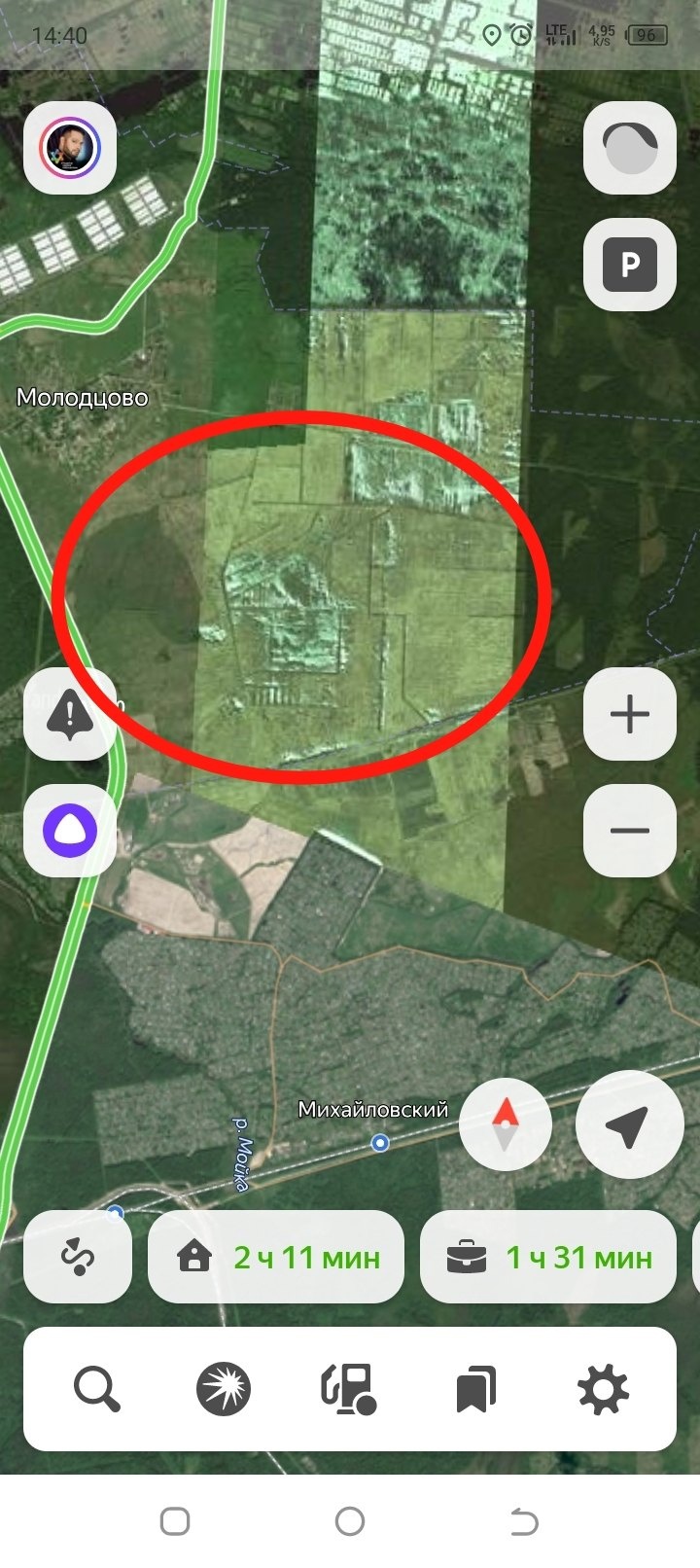Image resolution: width=700 pixels, height=1568 pixels.
Task: Go to the home screen
Action: [x=350, y=1521]
